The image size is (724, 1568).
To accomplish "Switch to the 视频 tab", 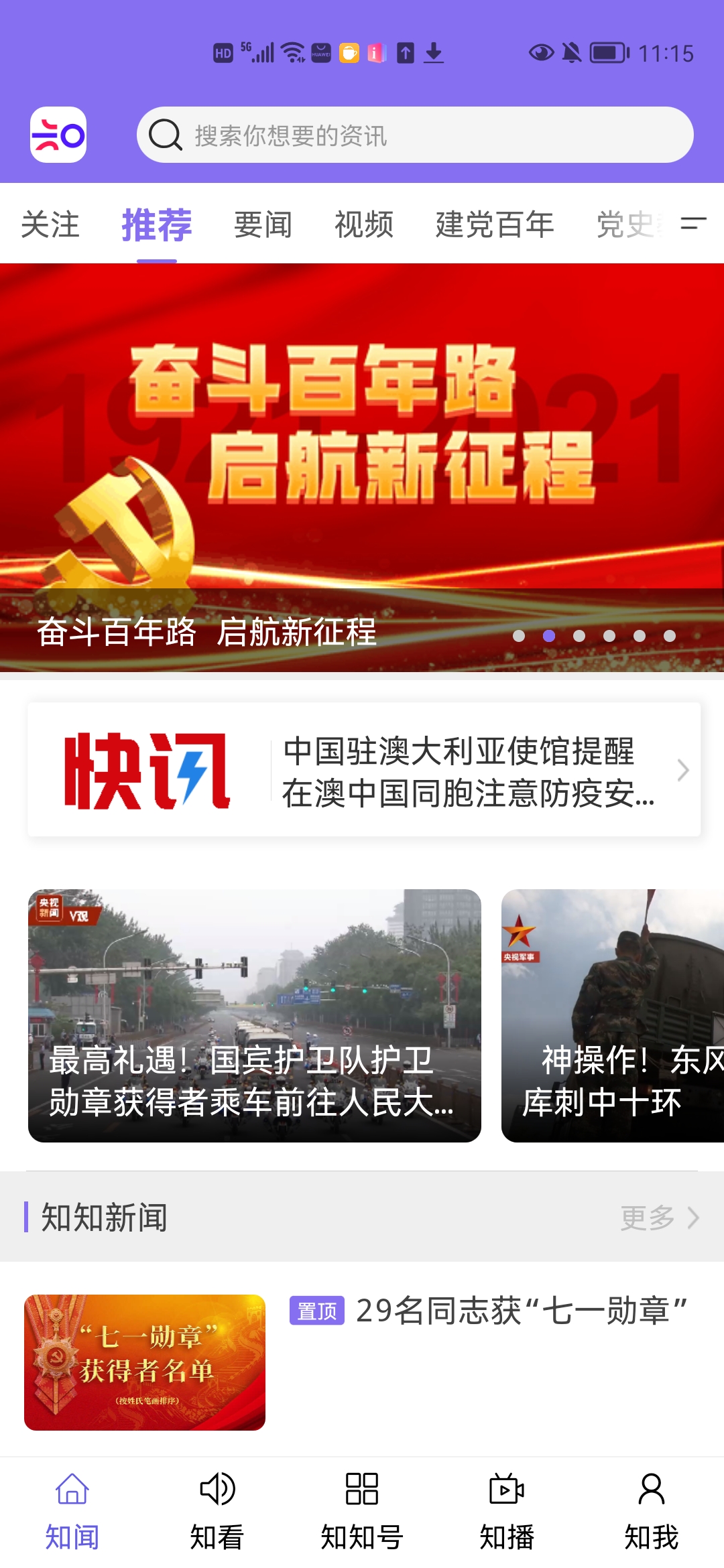I will click(364, 224).
